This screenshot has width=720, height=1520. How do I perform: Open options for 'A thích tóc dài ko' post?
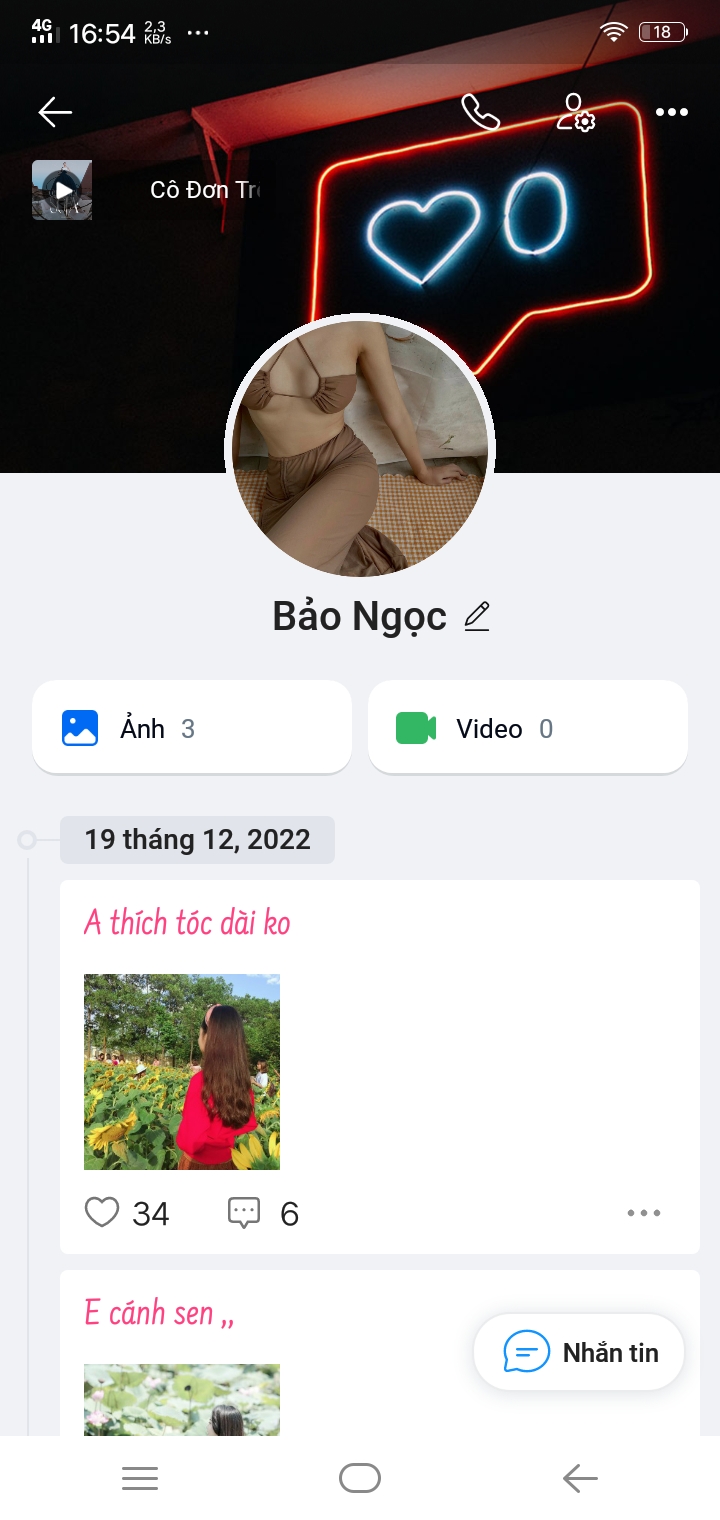(644, 1213)
